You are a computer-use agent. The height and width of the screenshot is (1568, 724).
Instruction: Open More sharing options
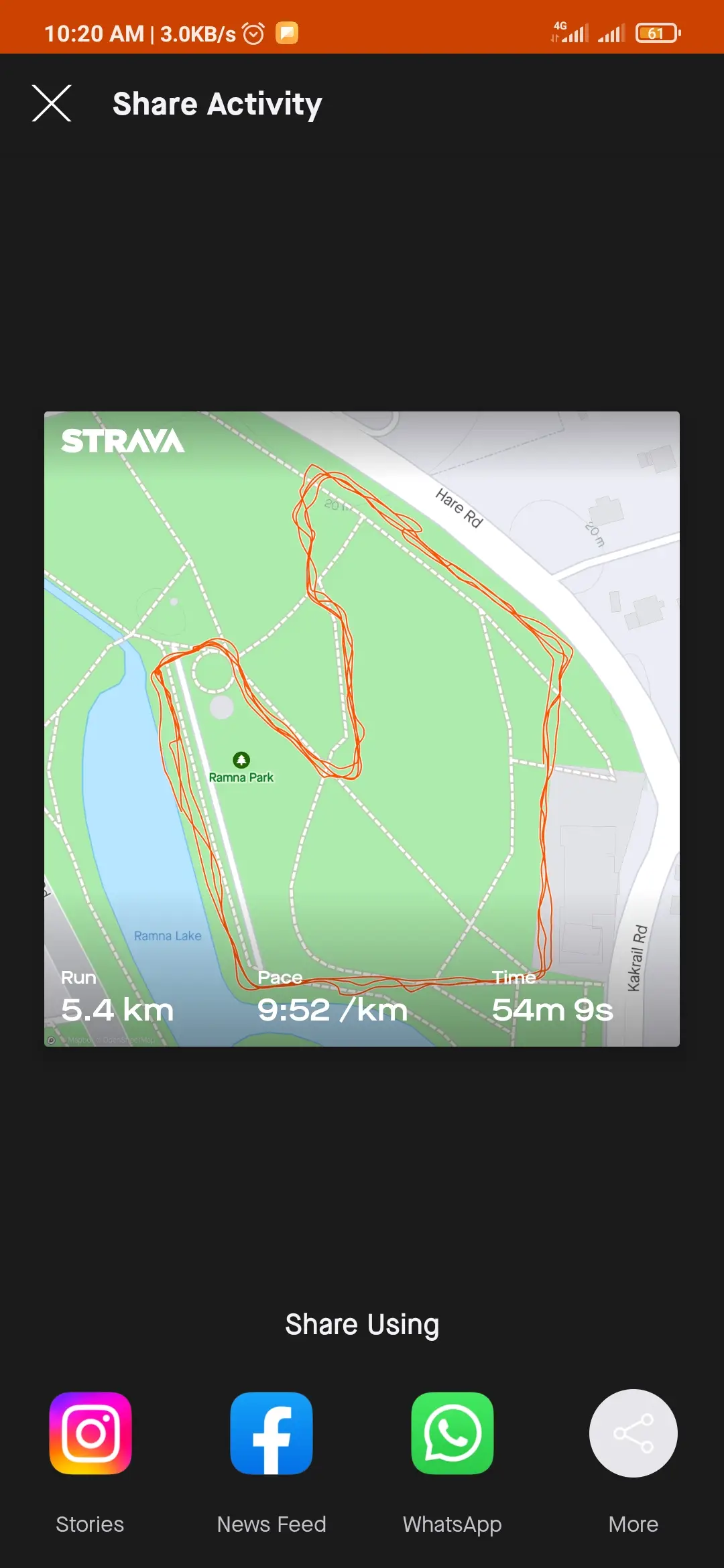(x=633, y=1433)
